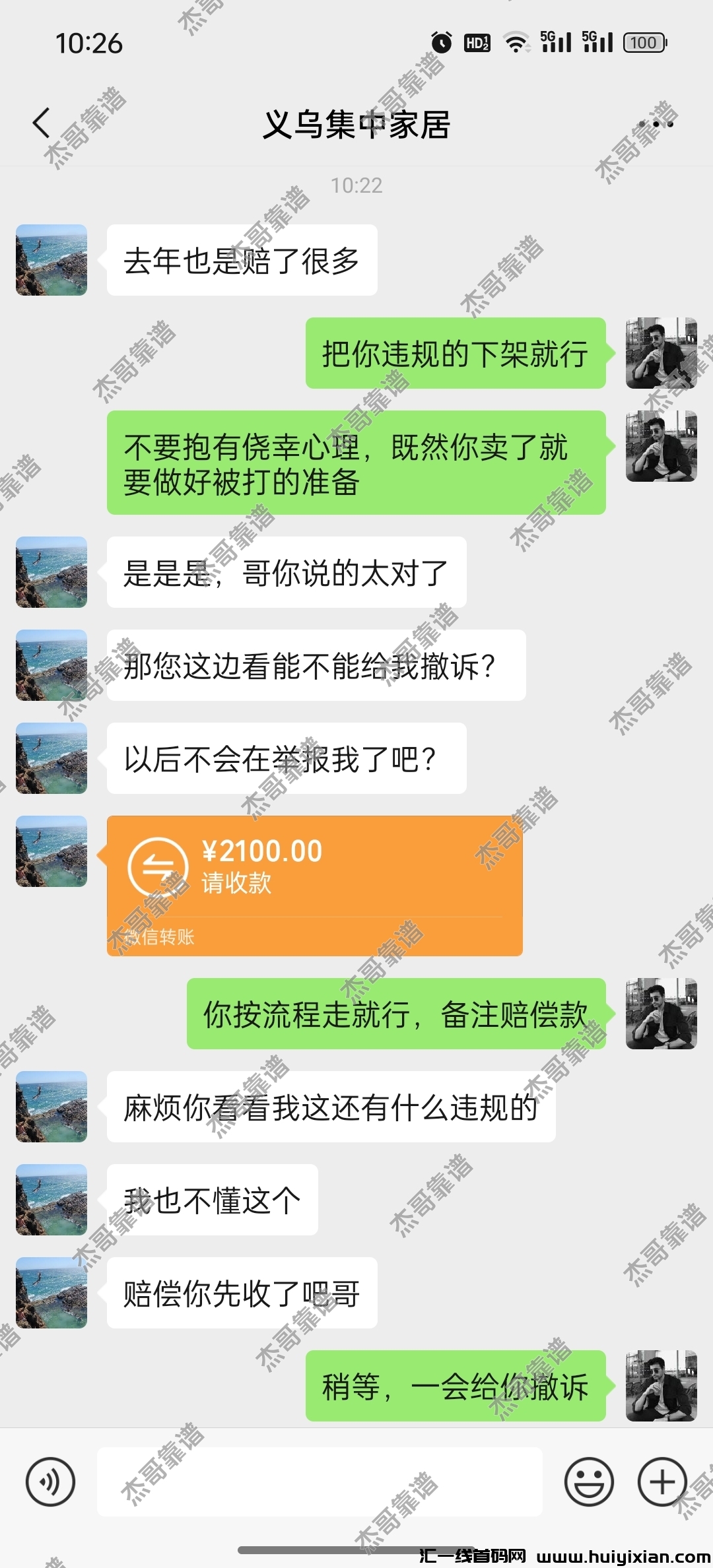The image size is (713, 1568).
Task: View own avatar beside 把你违规的下架就行
Action: (x=661, y=353)
